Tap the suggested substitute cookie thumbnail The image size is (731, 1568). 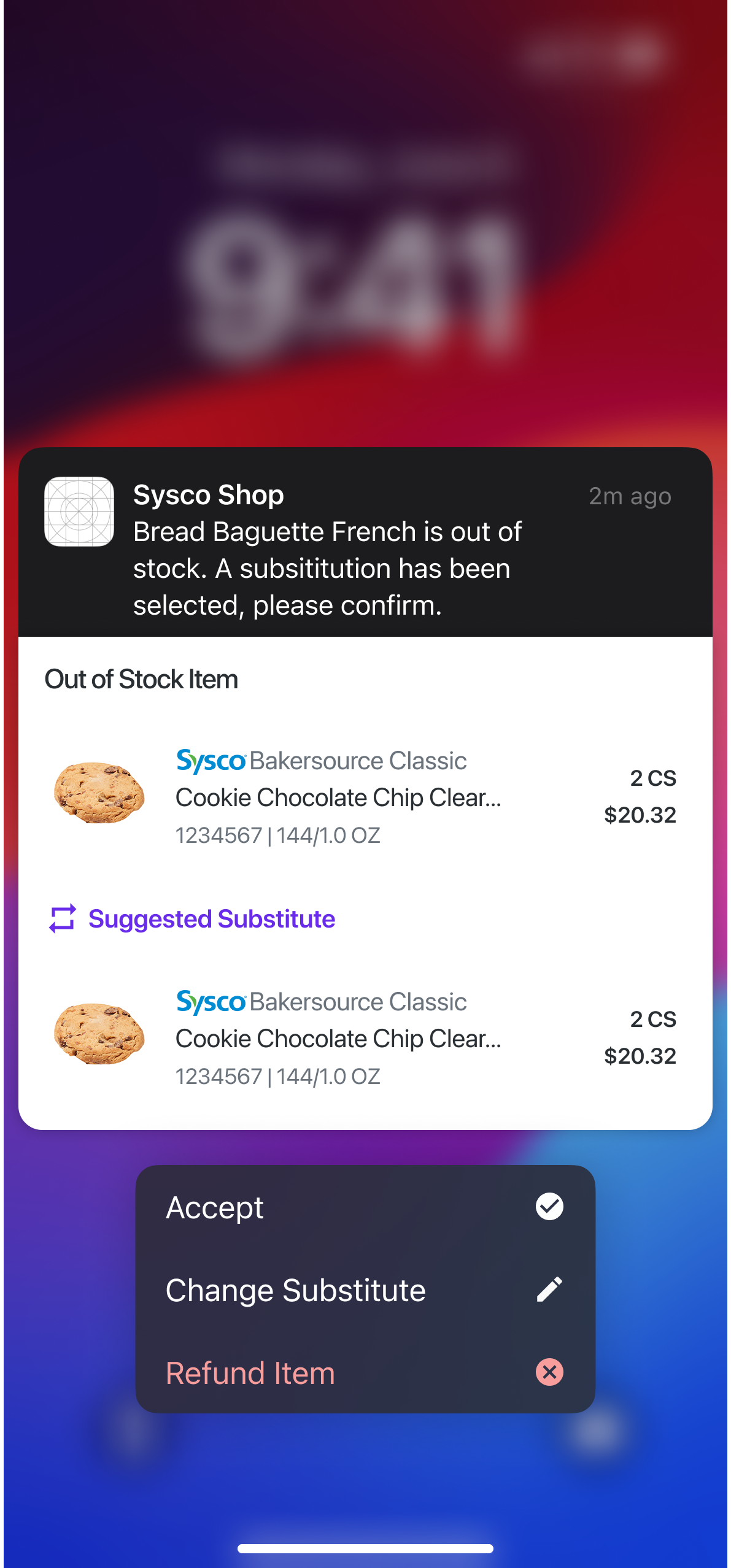tap(99, 1033)
